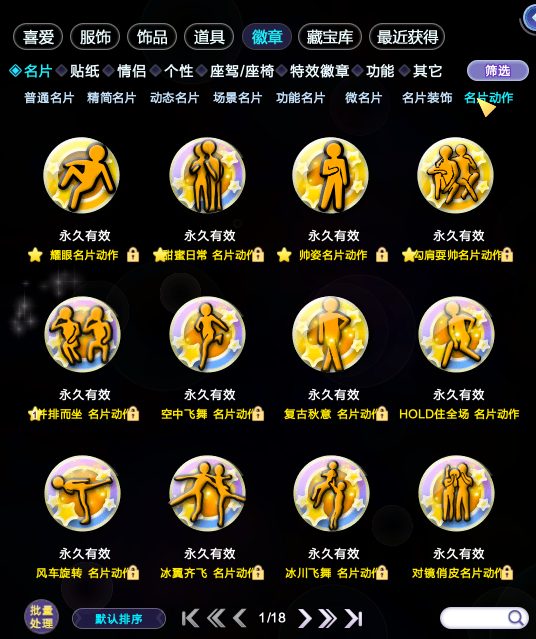The height and width of the screenshot is (639, 536).
Task: Show 动态名片 items
Action: click(174, 98)
